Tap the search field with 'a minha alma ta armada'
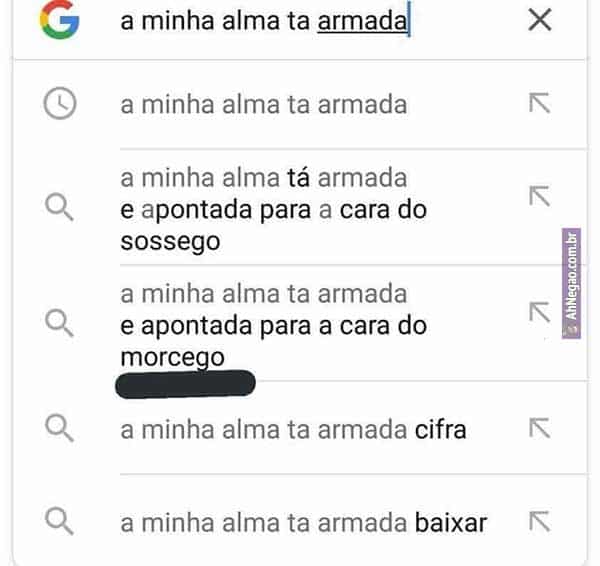The image size is (600, 566). tap(265, 22)
